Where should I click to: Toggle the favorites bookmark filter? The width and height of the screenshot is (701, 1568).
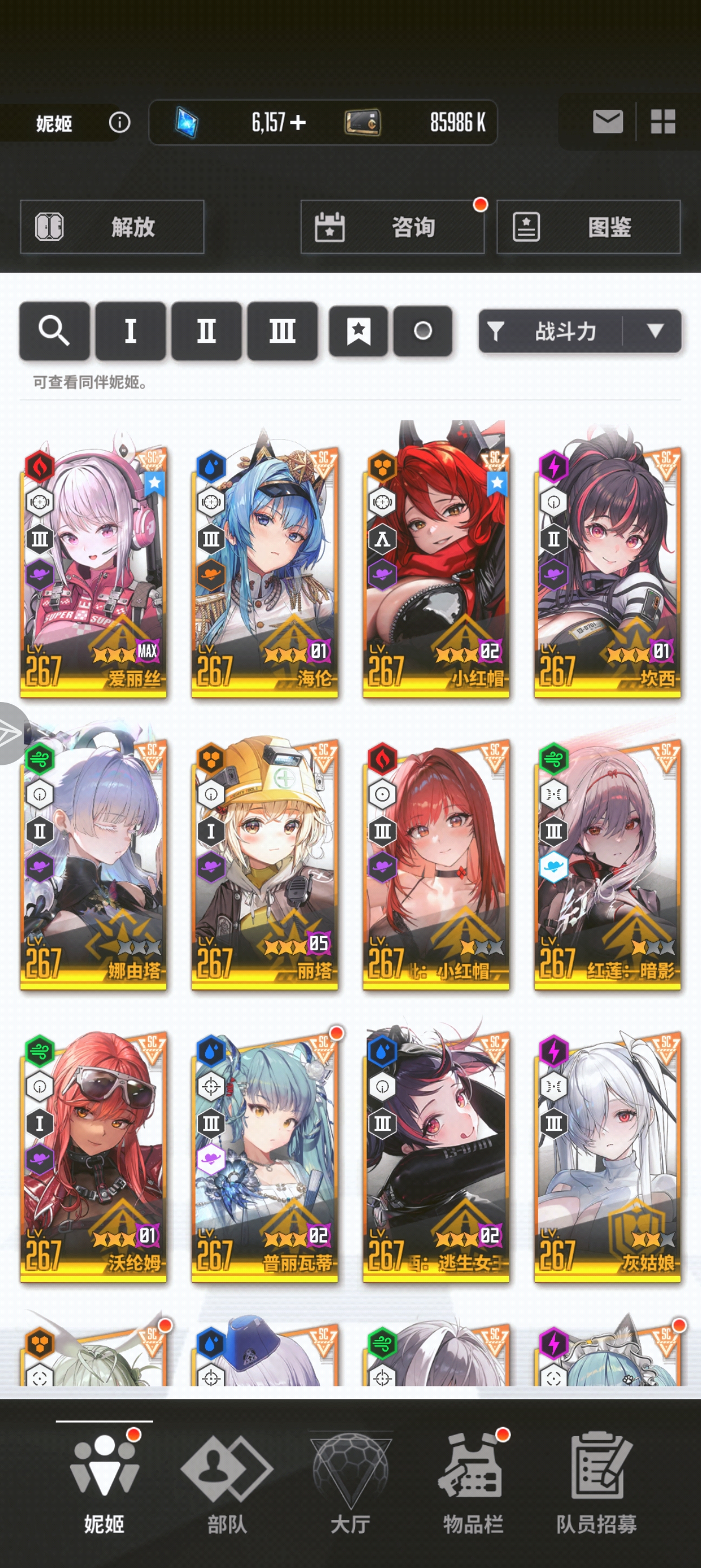[x=358, y=331]
